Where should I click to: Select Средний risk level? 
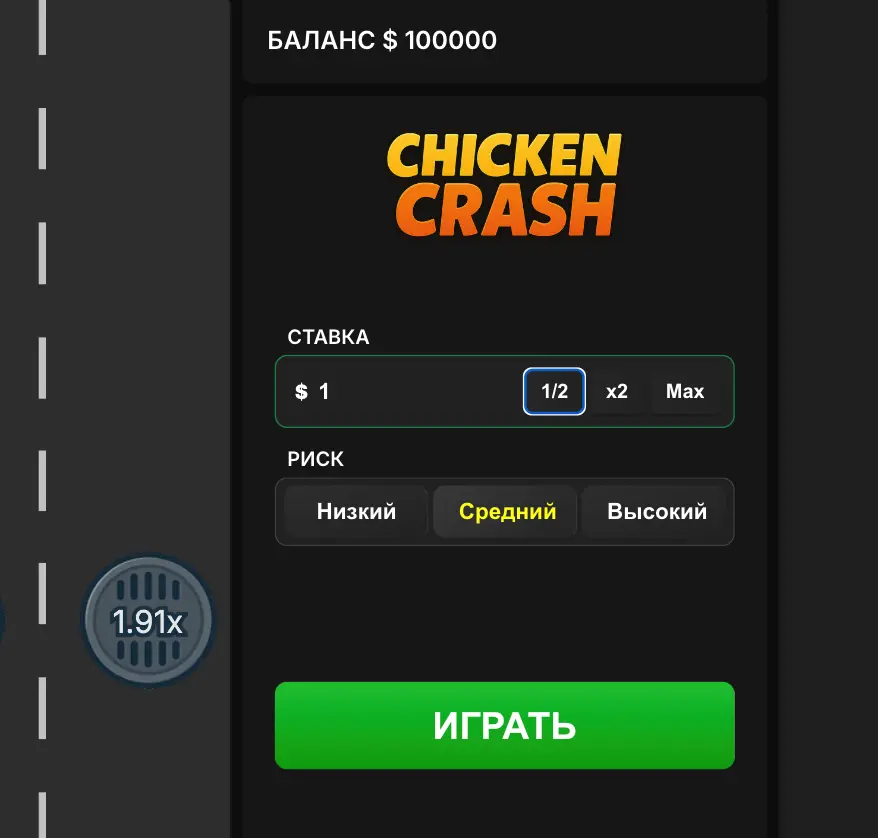click(x=507, y=512)
